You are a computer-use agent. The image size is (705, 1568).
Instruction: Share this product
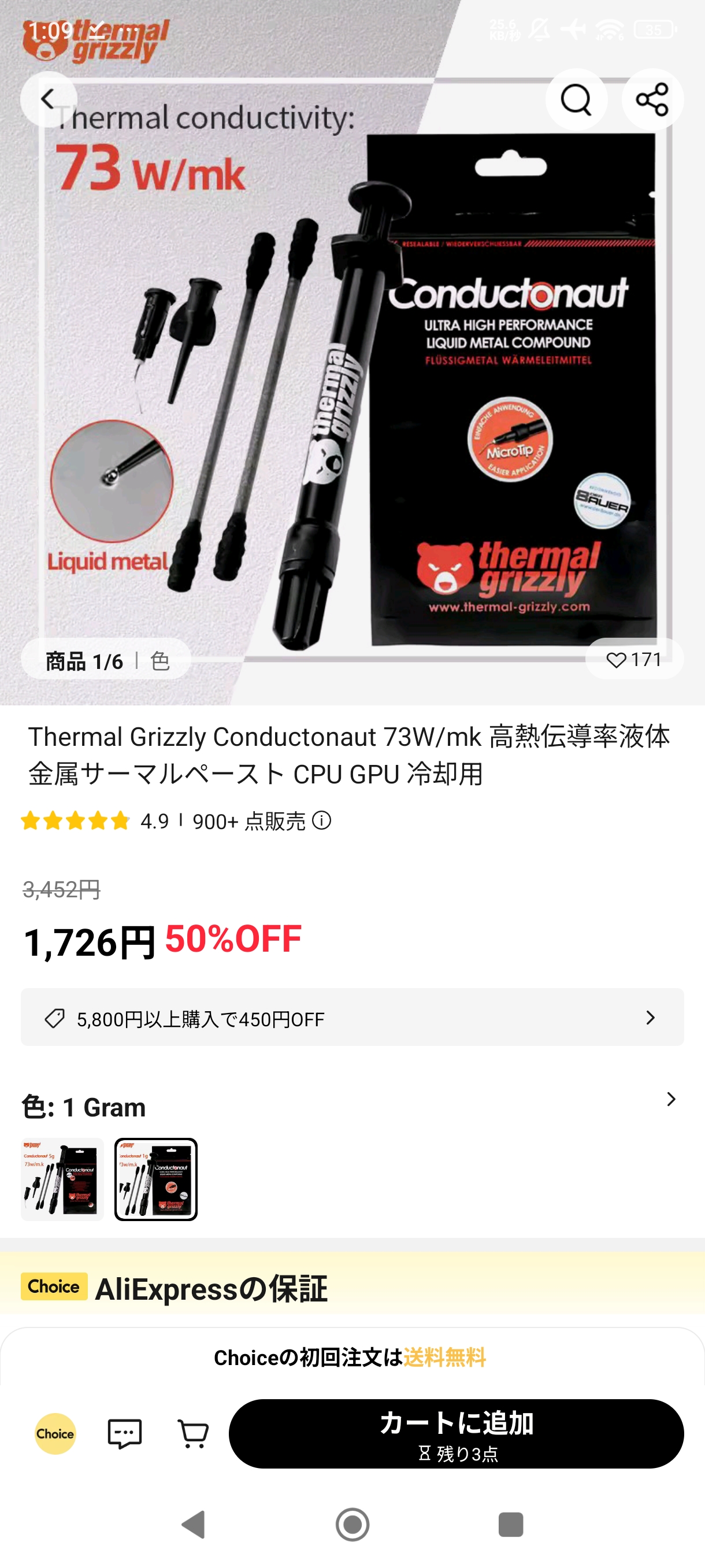click(x=652, y=99)
